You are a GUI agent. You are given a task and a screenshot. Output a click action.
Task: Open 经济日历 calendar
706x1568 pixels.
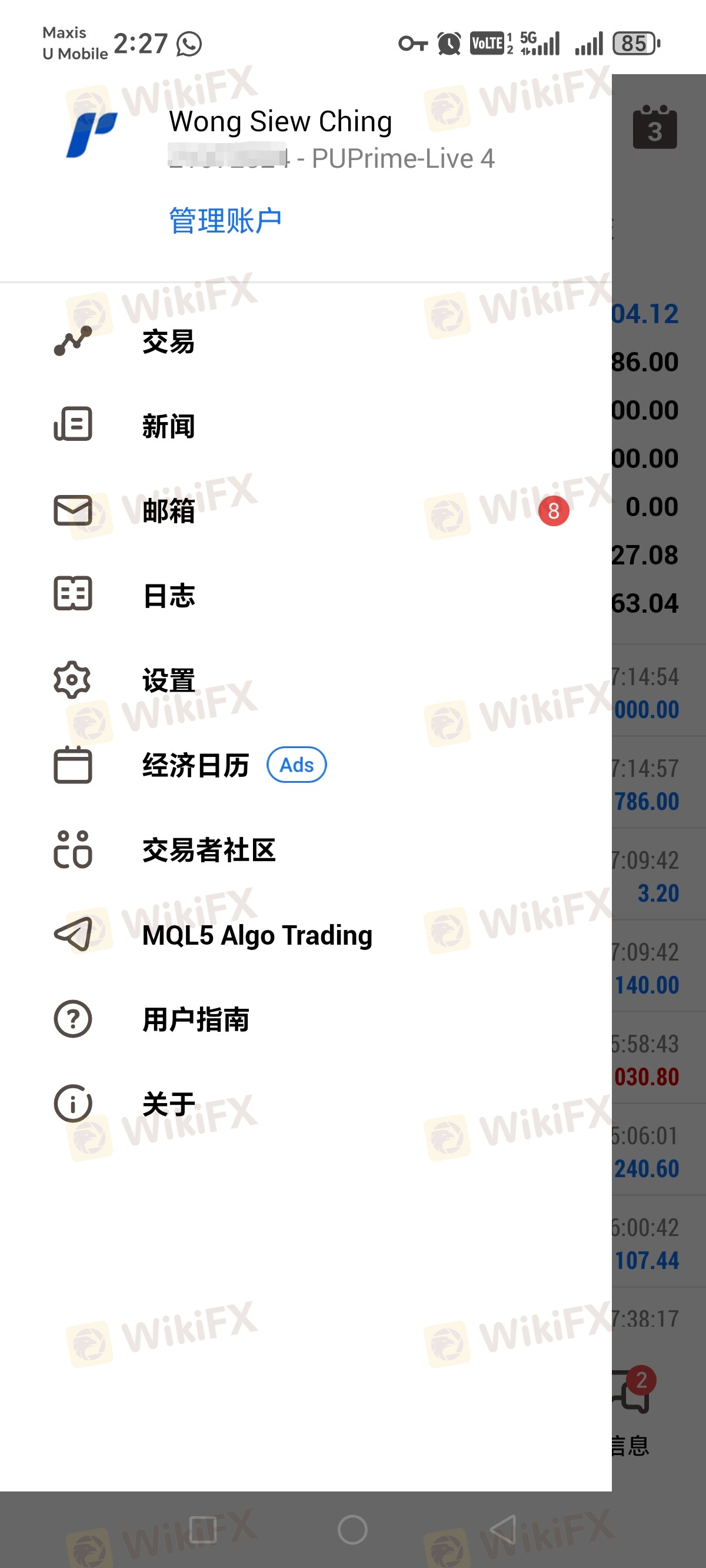[305, 765]
